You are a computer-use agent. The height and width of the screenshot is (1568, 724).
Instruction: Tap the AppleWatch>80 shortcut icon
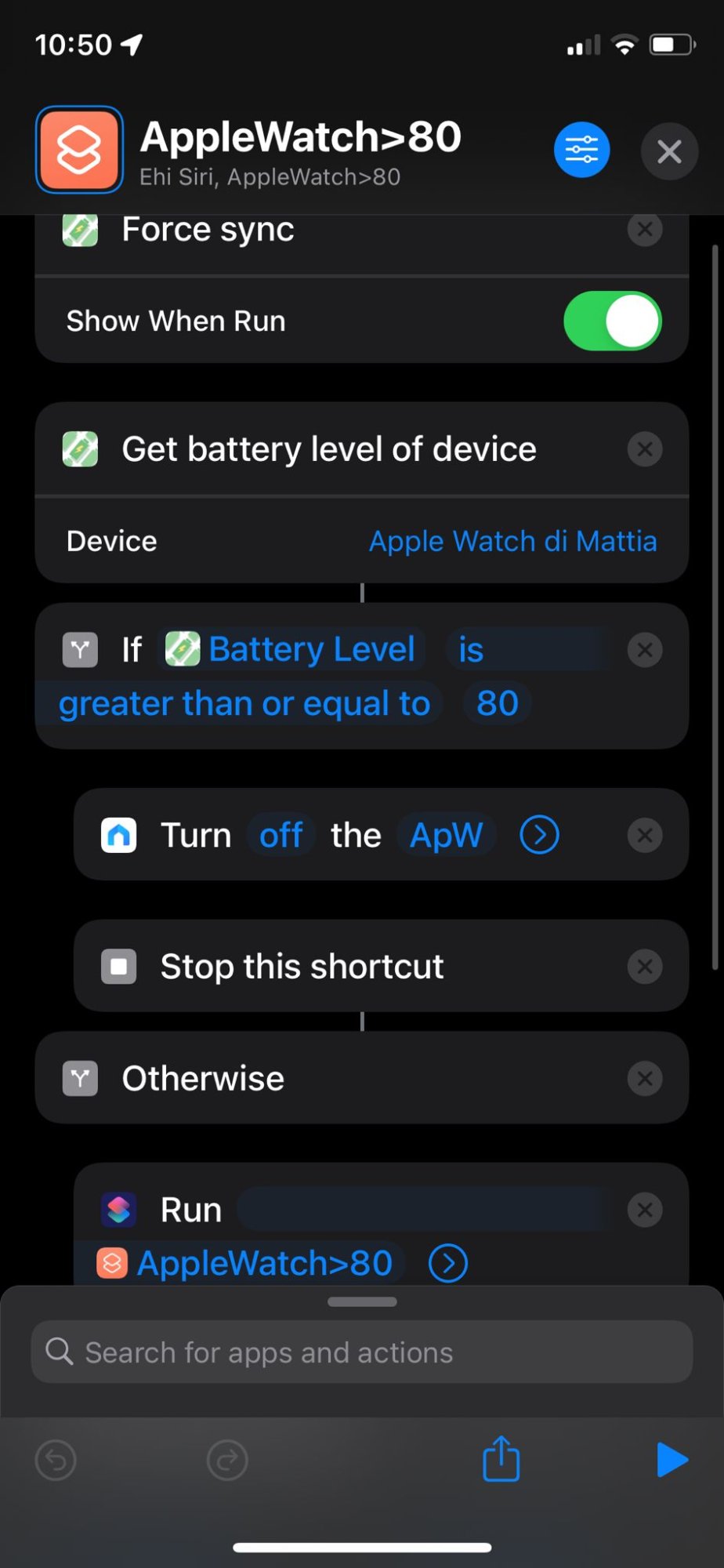click(79, 150)
